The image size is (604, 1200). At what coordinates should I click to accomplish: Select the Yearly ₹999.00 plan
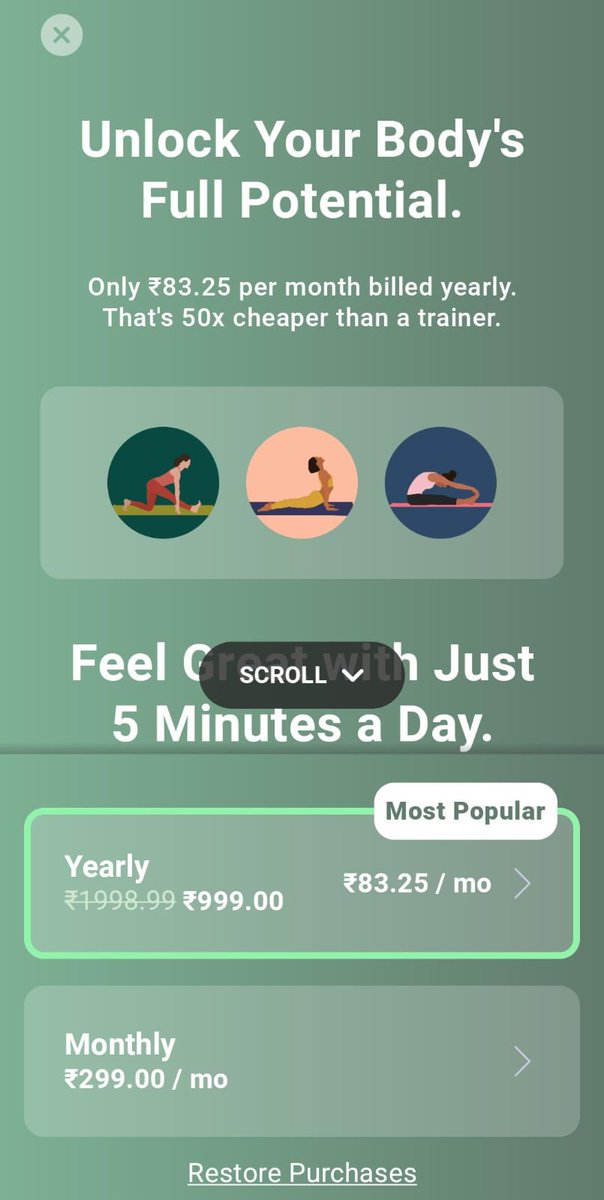pos(301,884)
